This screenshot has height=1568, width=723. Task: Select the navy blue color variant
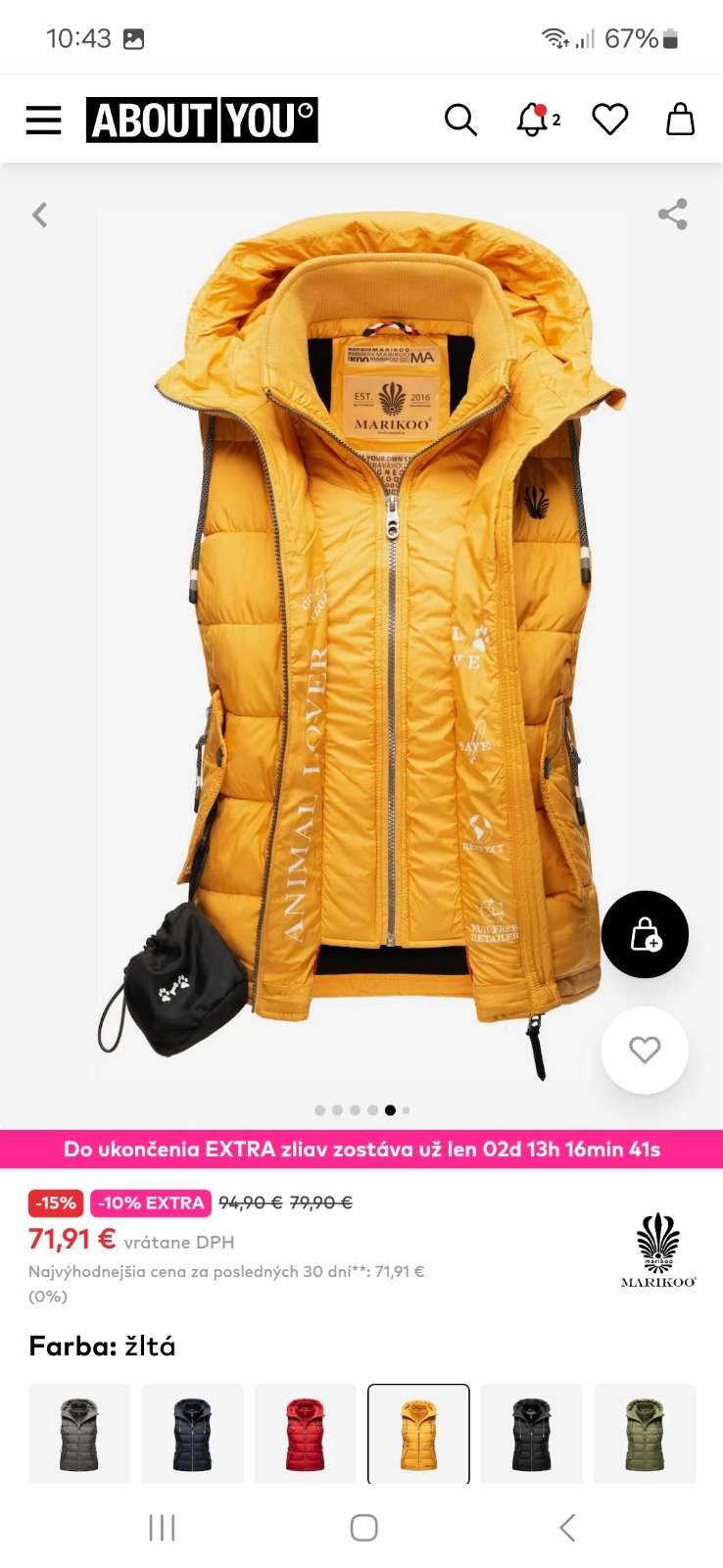coord(192,1433)
